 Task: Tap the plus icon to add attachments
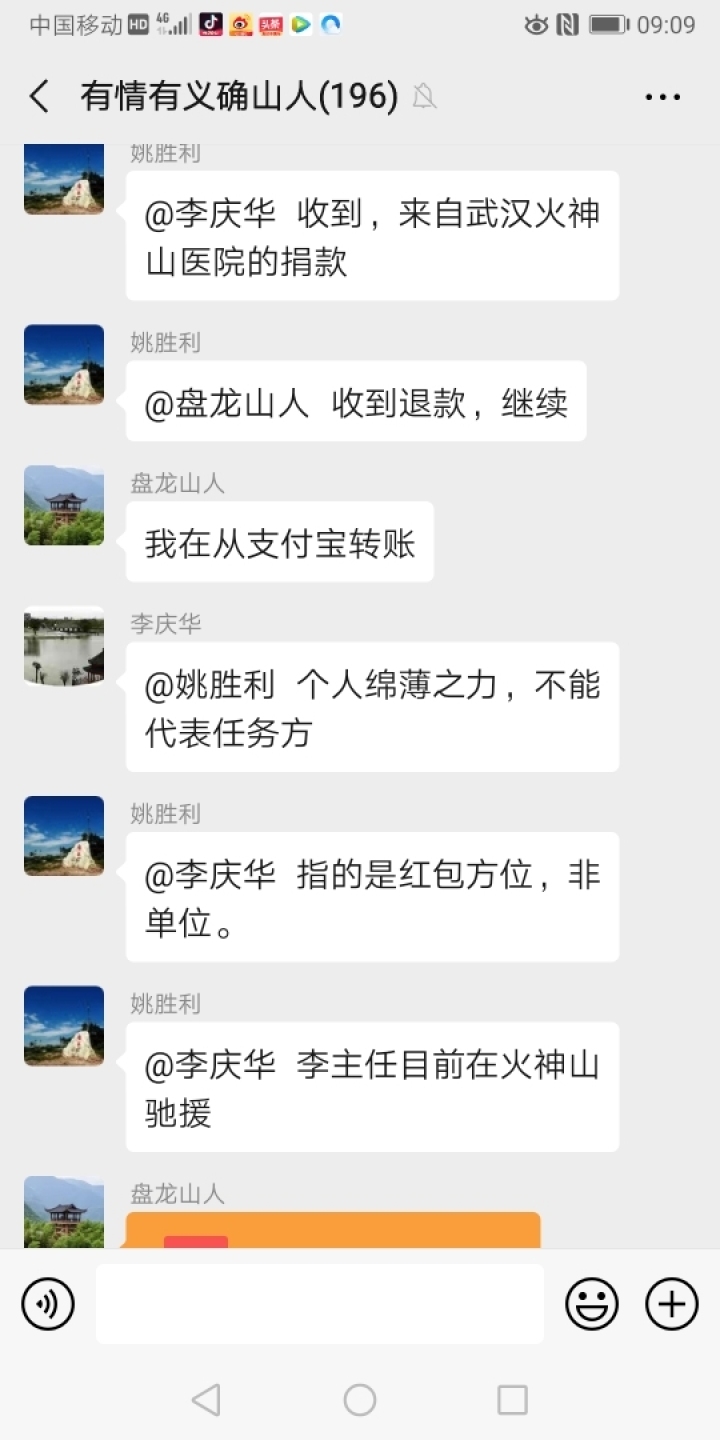(x=671, y=1304)
